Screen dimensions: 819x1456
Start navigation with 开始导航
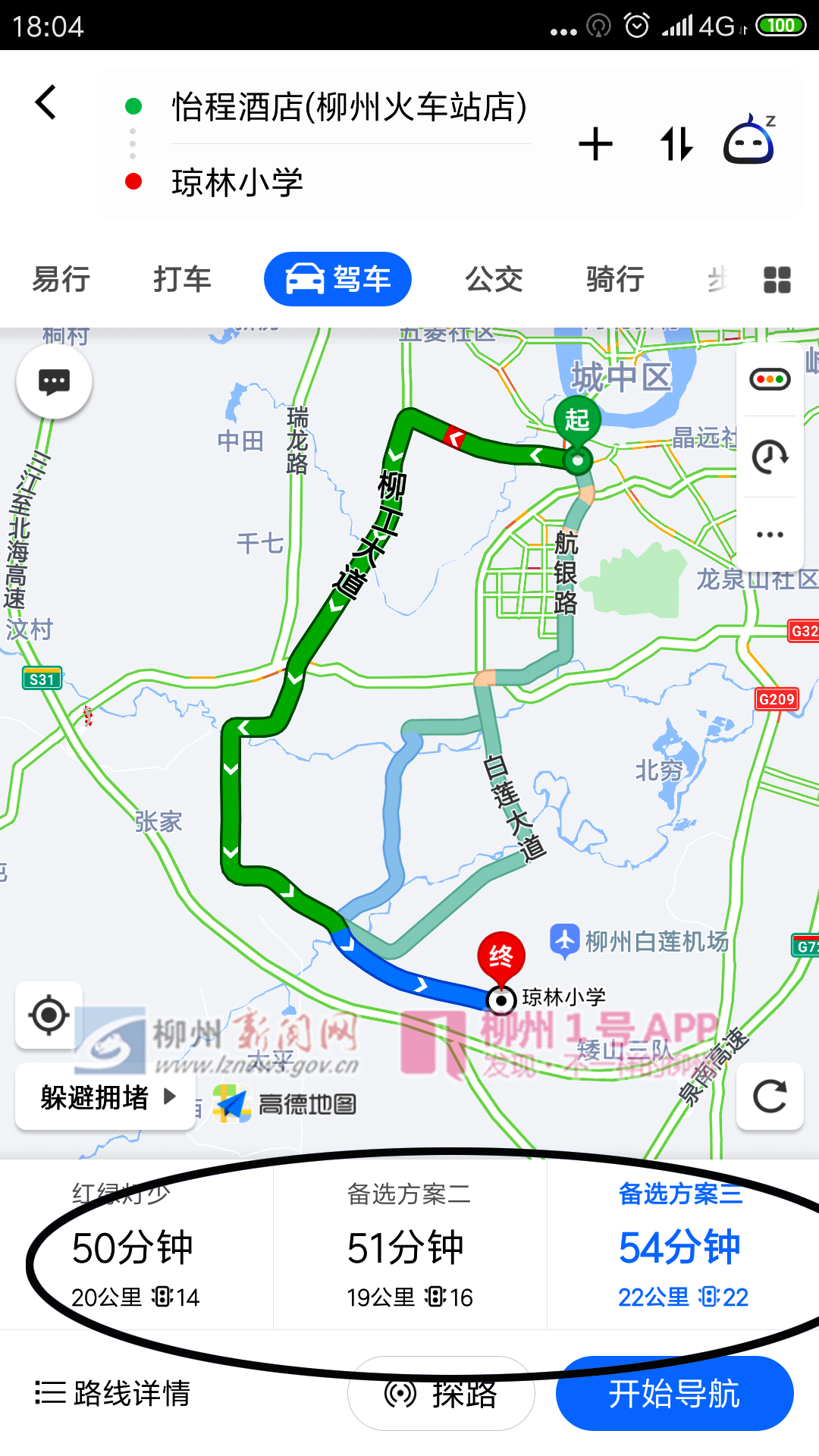point(674,1393)
